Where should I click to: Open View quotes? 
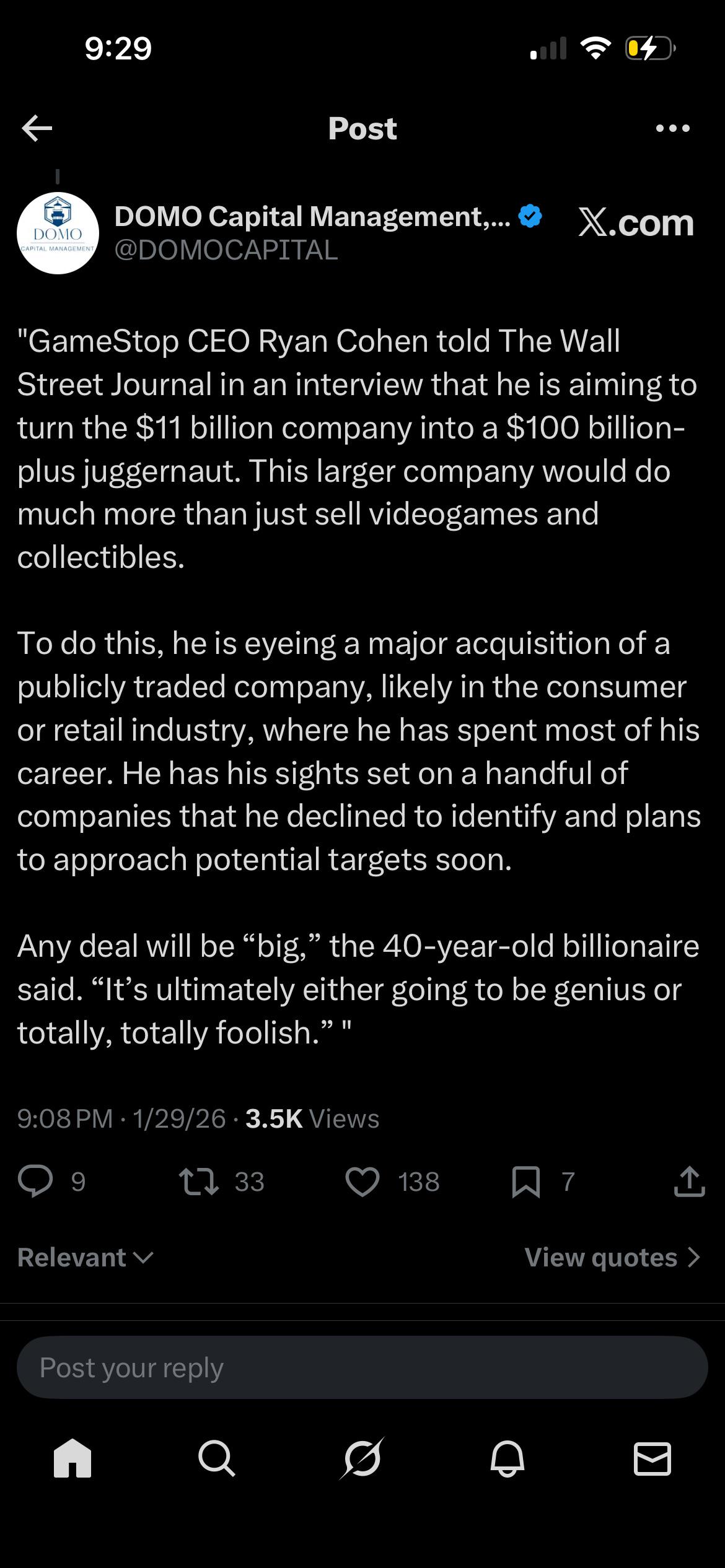click(x=612, y=1258)
